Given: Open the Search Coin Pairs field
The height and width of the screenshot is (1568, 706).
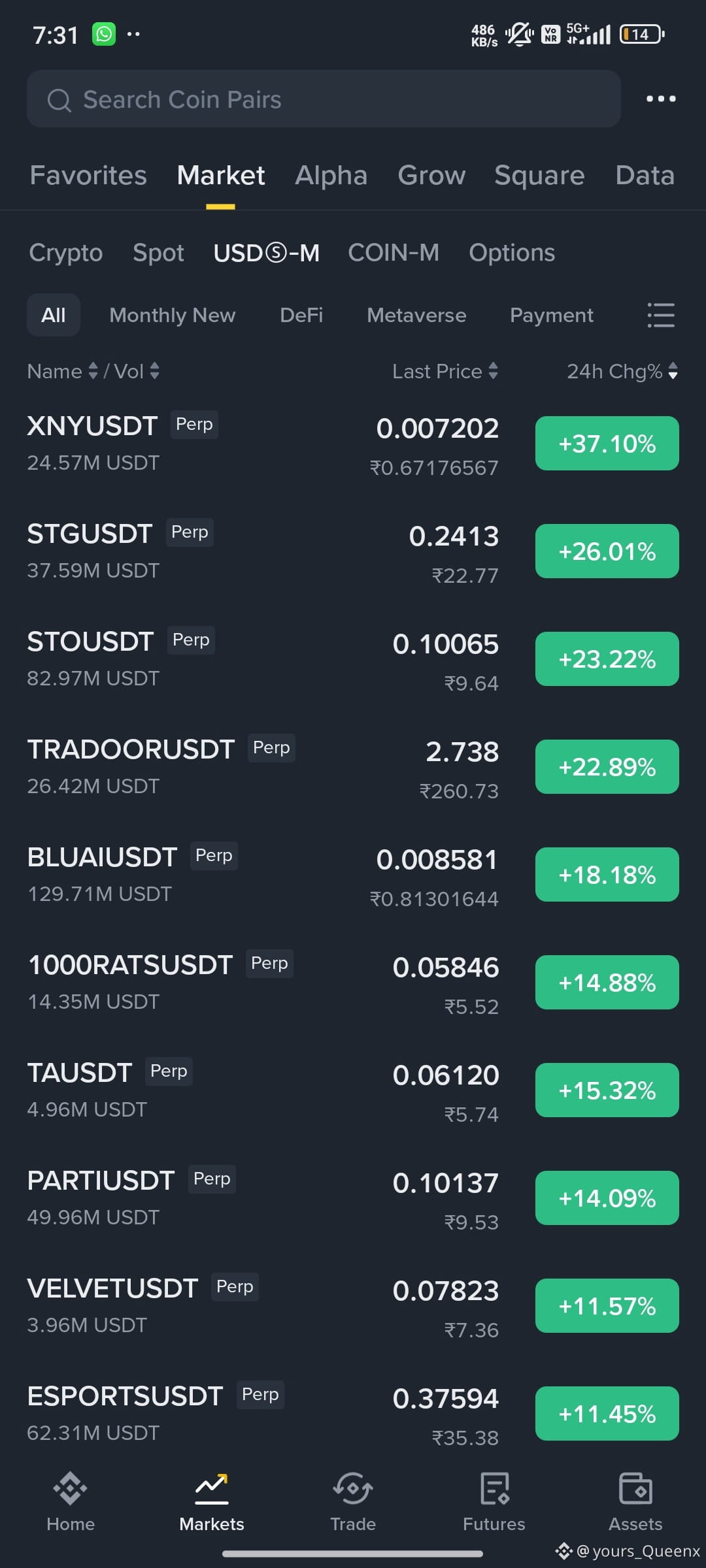Looking at the screenshot, I should (x=324, y=99).
